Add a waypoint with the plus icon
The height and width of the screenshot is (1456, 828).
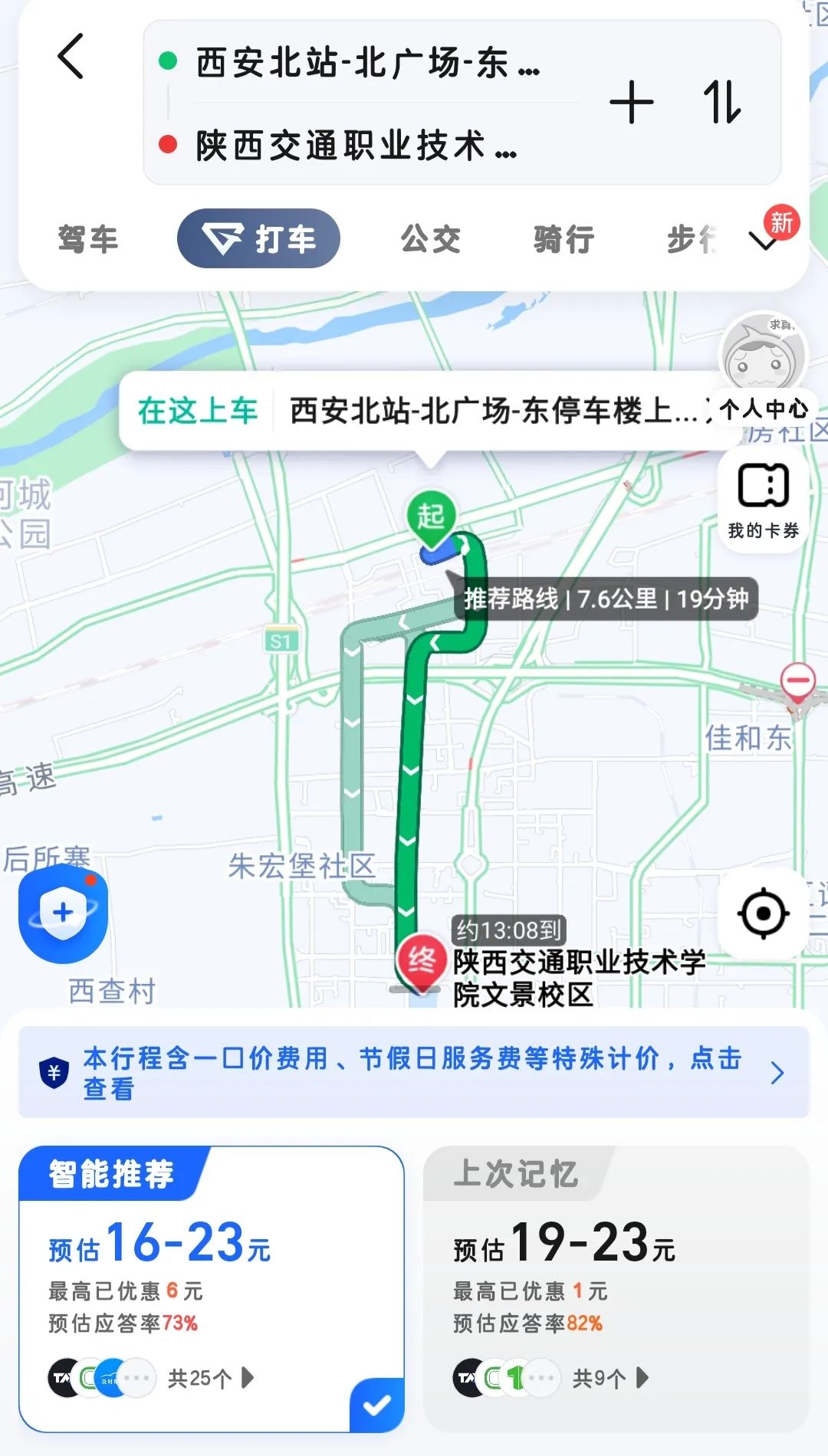click(632, 103)
